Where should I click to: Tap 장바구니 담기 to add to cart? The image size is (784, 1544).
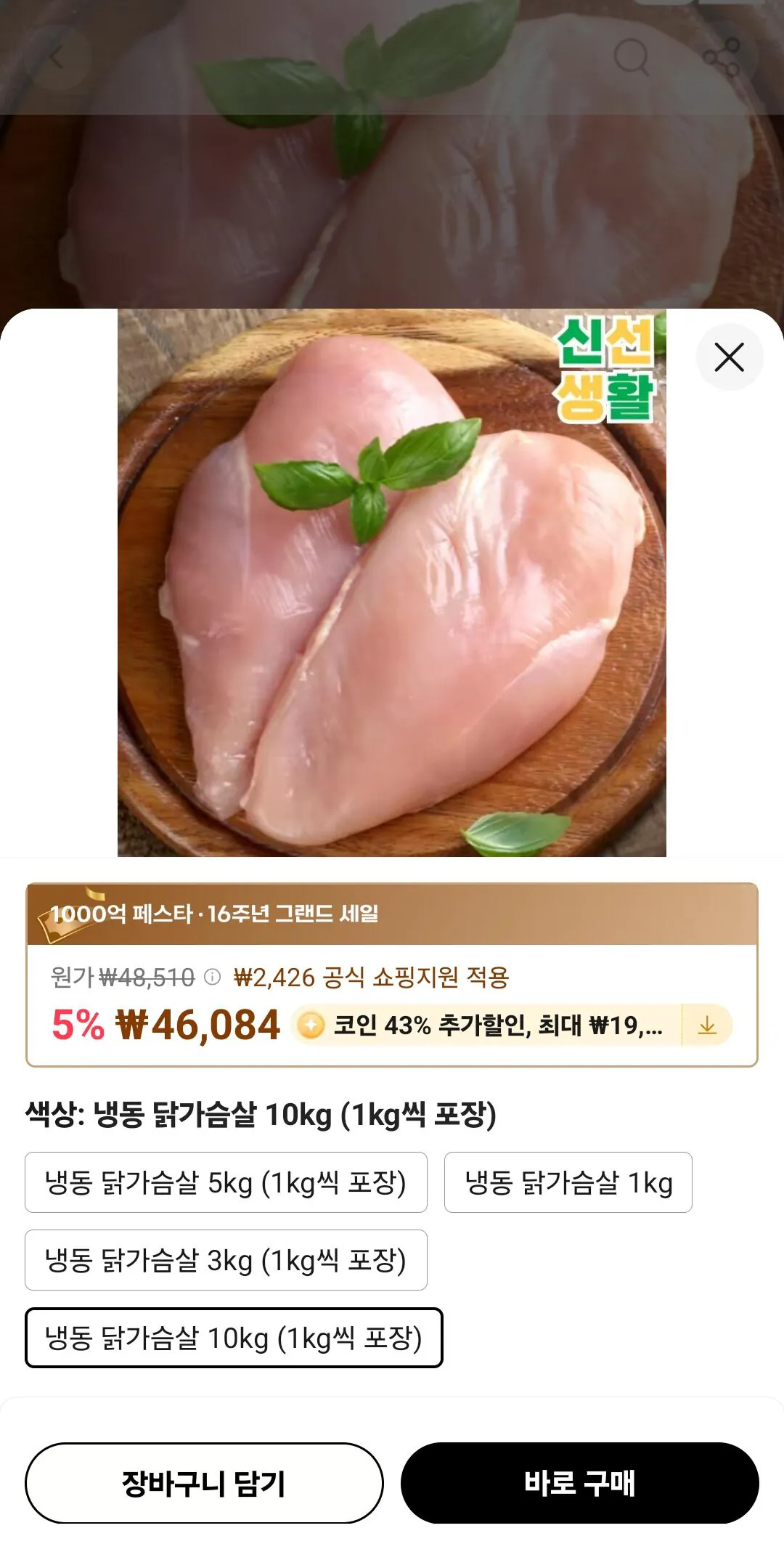pos(207,1484)
